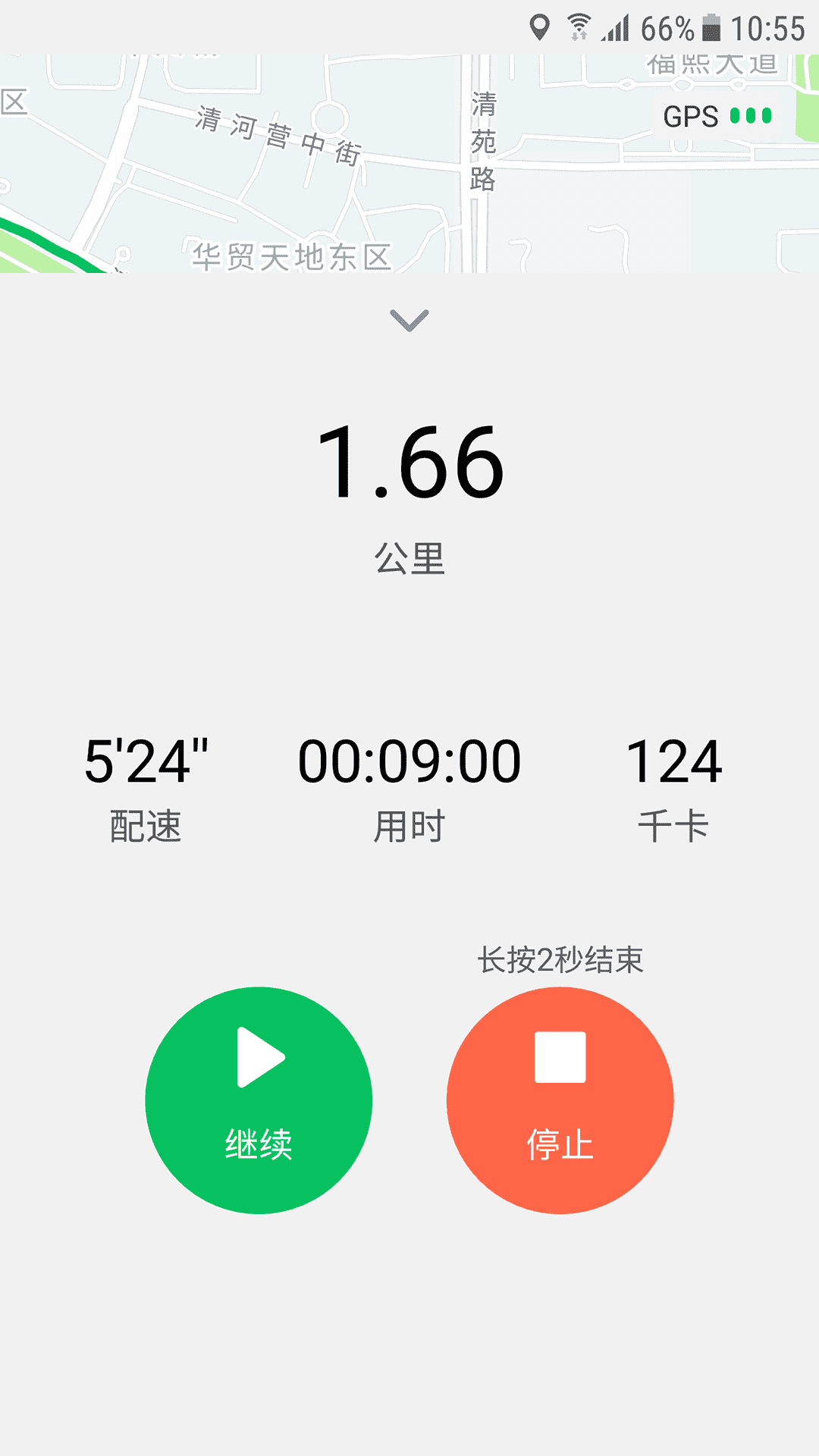Enable tracking by tapping GPS status dots
819x1456 pixels.
point(751,117)
